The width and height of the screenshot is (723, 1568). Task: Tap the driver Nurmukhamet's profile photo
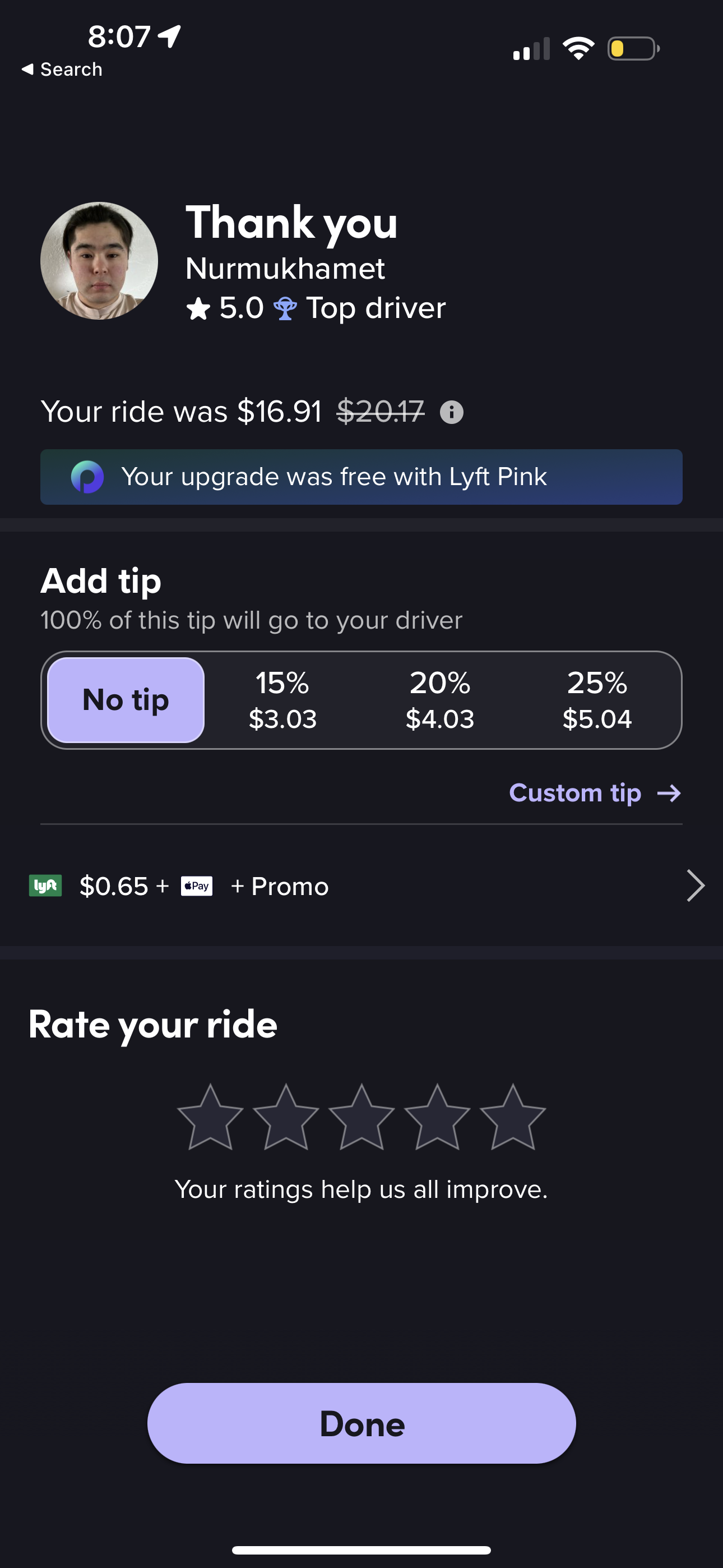(x=98, y=260)
